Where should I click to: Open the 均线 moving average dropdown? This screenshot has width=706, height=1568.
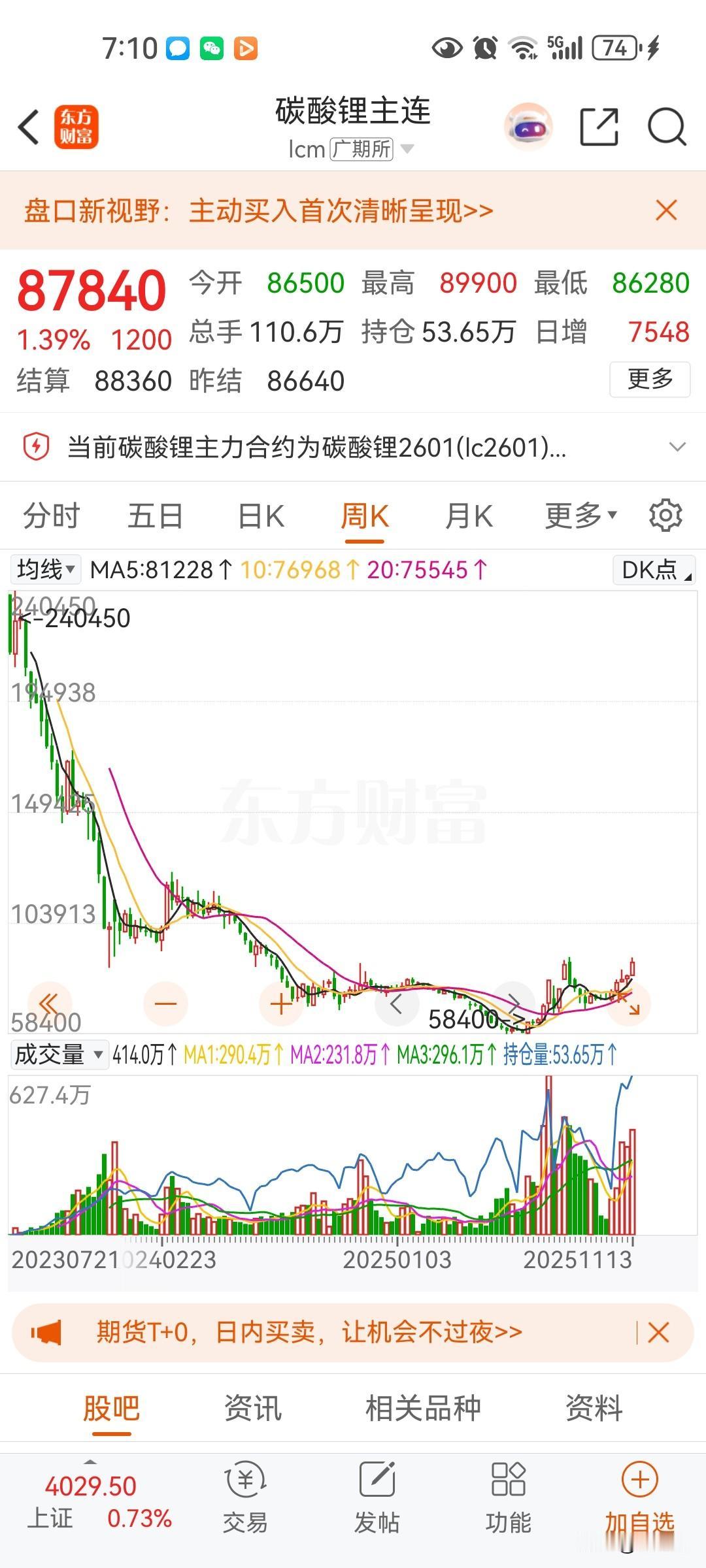[x=46, y=568]
